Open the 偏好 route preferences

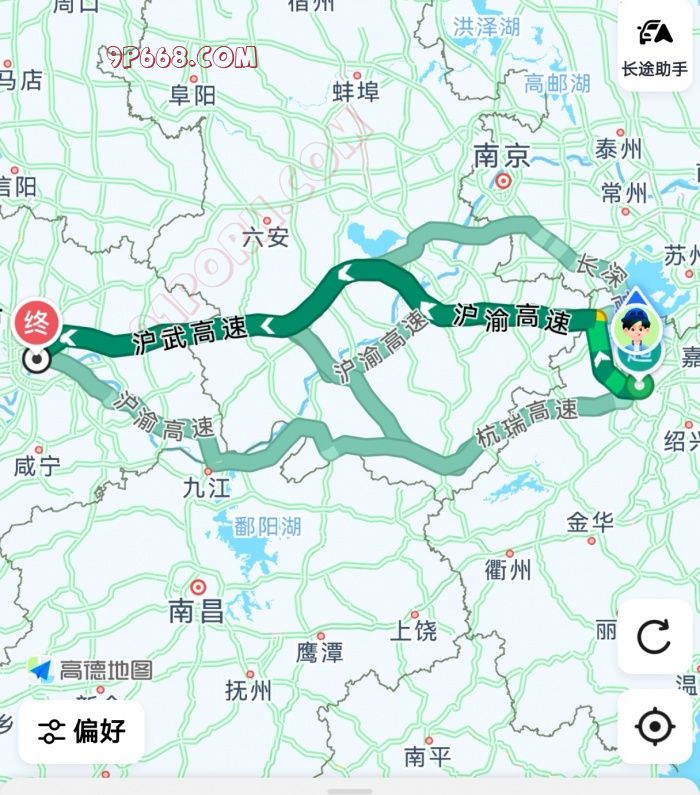point(82,731)
